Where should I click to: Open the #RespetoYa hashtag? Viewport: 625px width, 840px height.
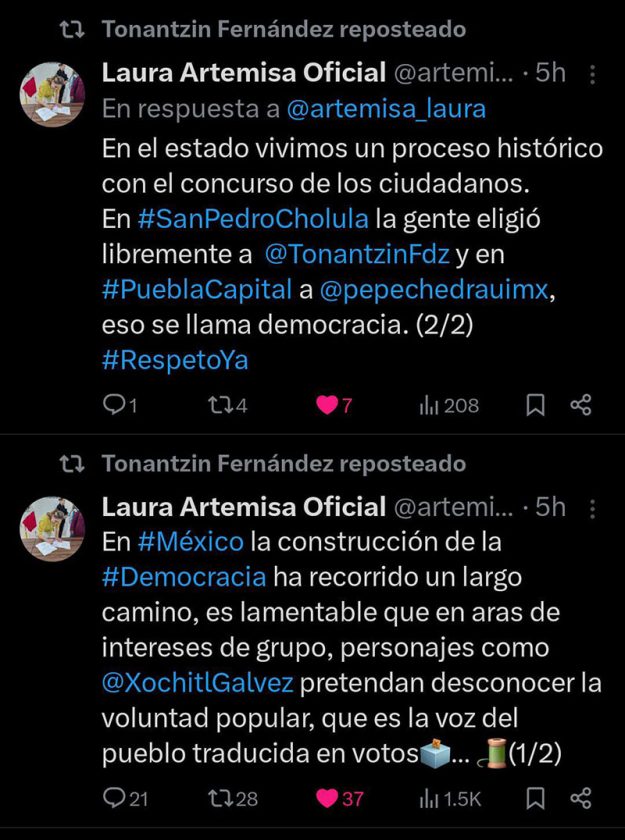click(x=175, y=361)
